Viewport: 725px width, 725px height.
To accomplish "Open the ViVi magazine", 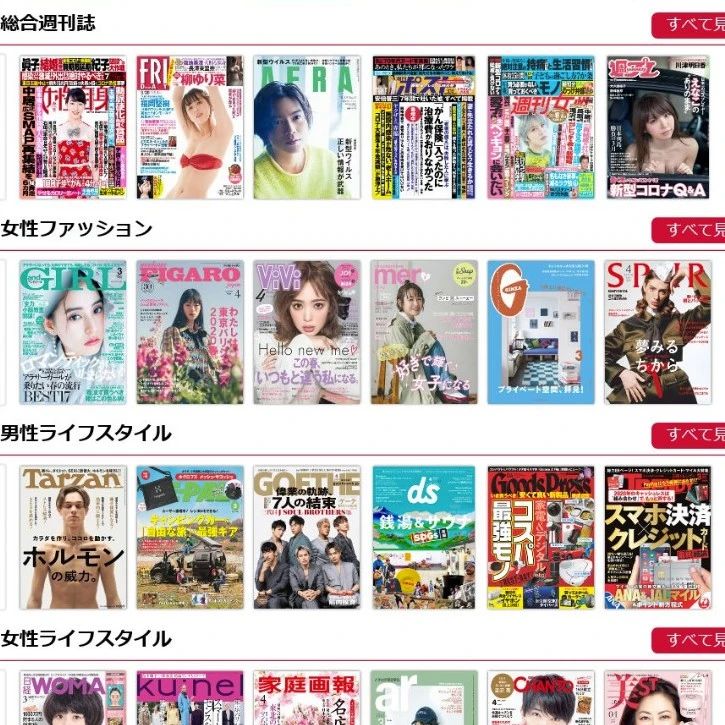I will point(306,332).
